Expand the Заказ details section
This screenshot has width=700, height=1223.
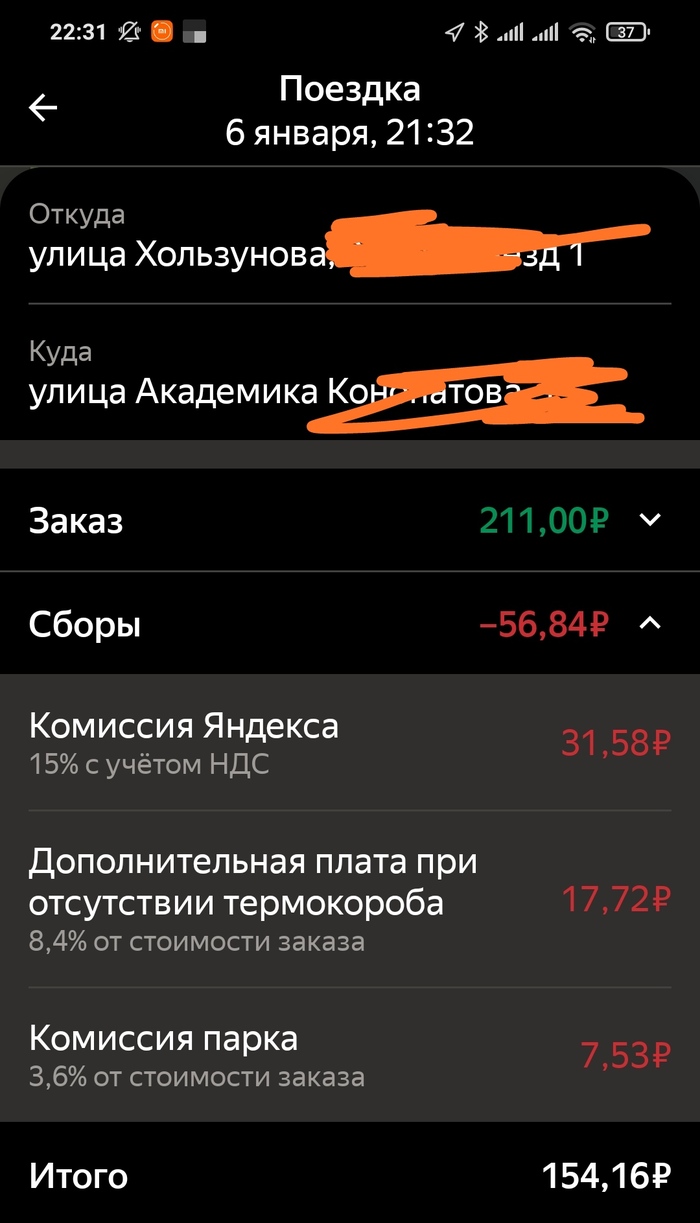(x=650, y=520)
